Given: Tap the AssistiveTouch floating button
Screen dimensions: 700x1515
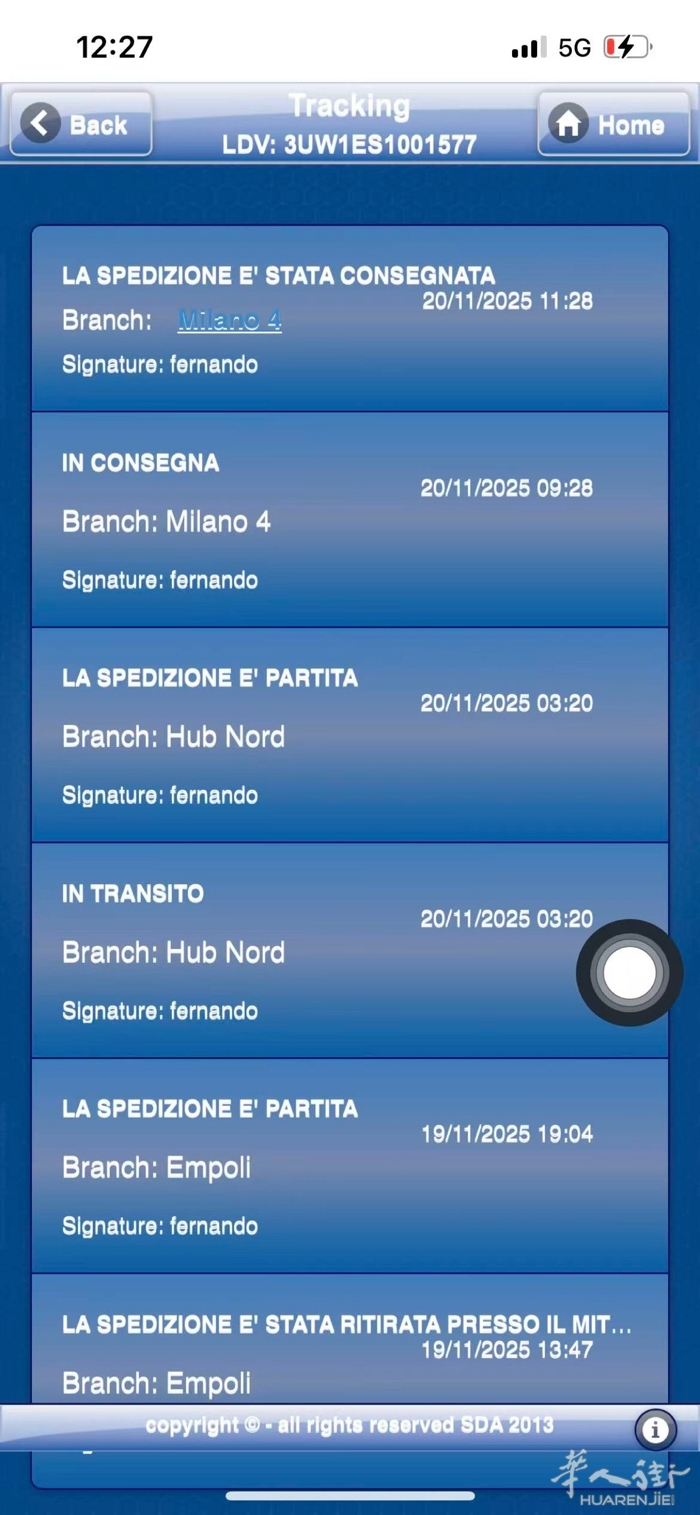Looking at the screenshot, I should click(629, 972).
